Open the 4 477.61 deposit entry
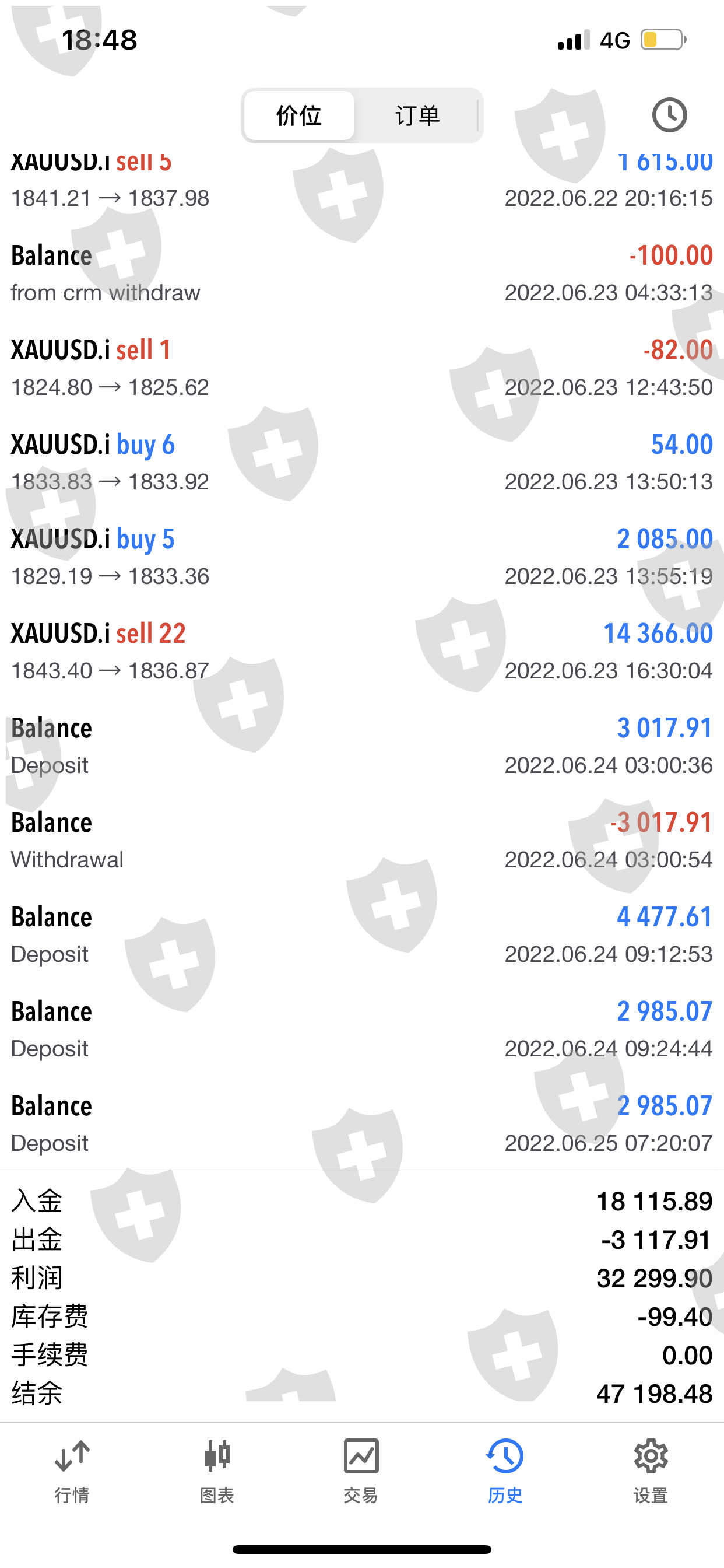 coord(361,935)
